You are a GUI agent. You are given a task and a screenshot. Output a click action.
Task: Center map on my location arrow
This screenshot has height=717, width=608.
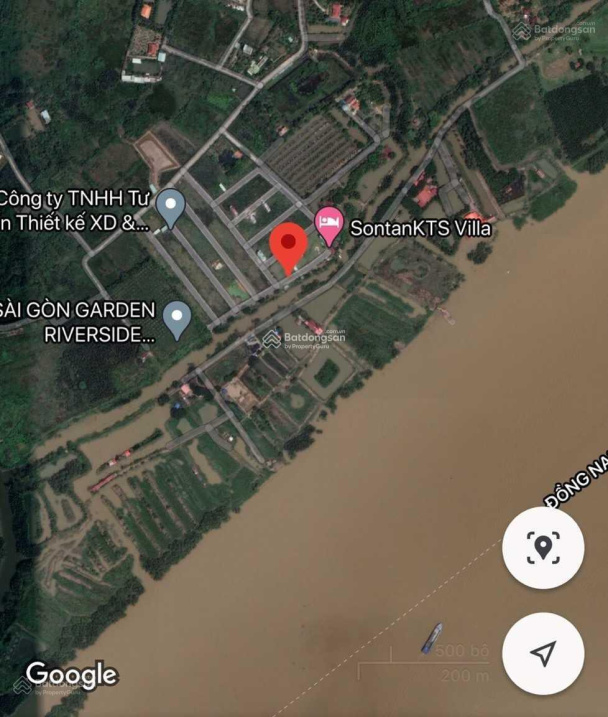coord(543,653)
